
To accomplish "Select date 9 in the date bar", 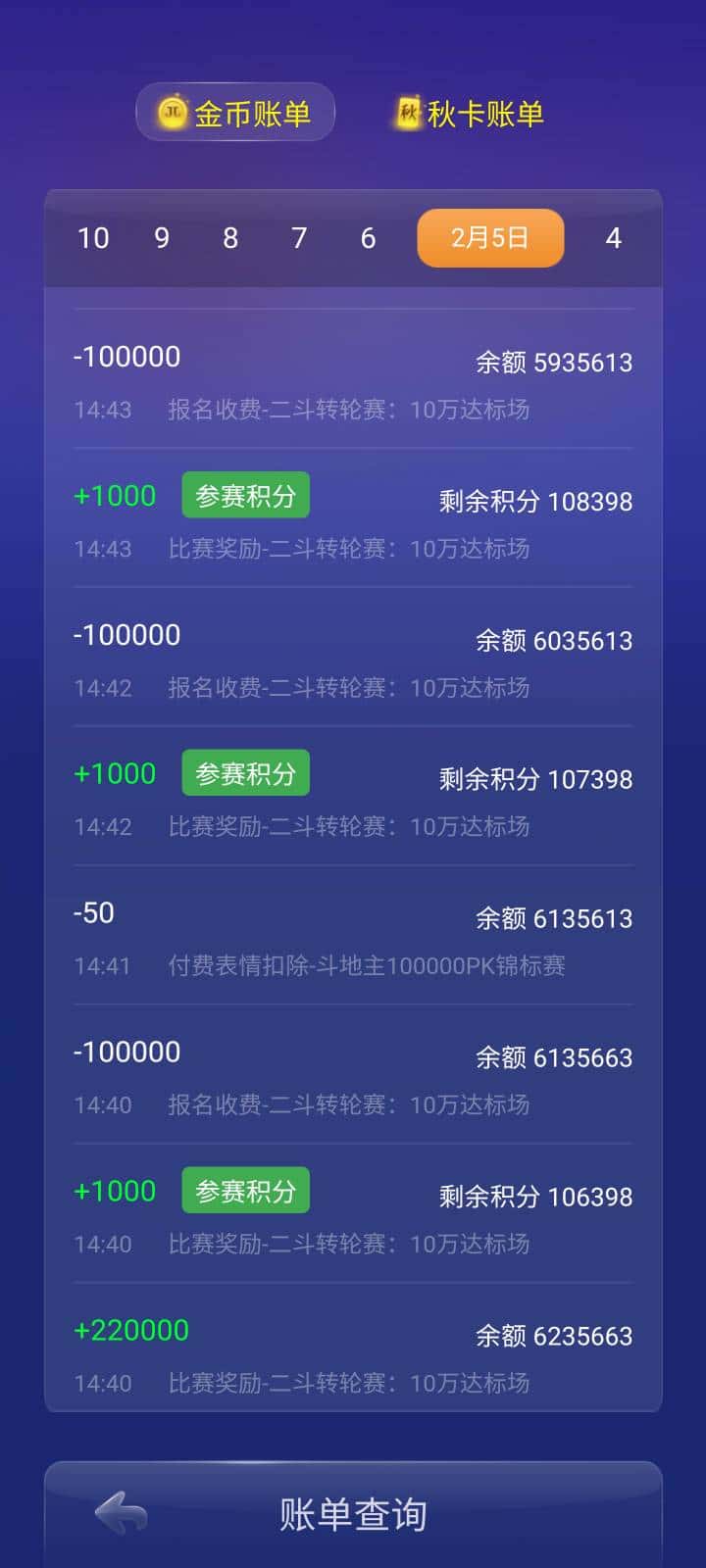I will tap(161, 237).
